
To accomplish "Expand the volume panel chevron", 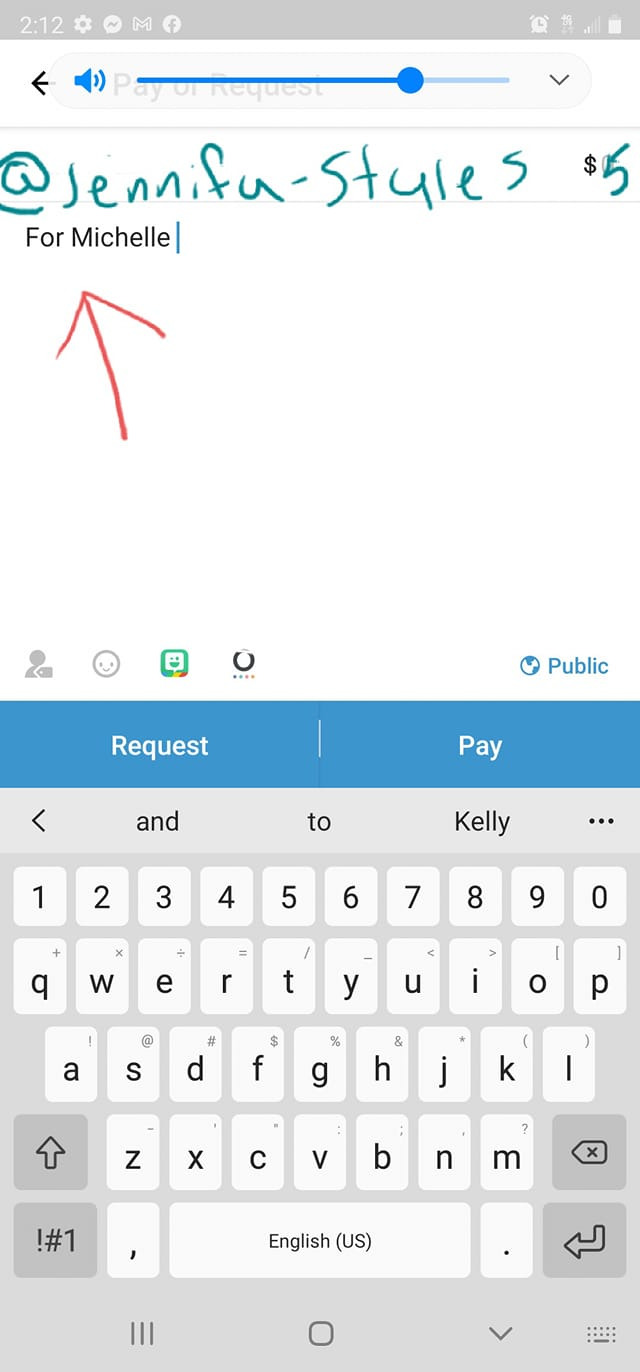I will (559, 80).
